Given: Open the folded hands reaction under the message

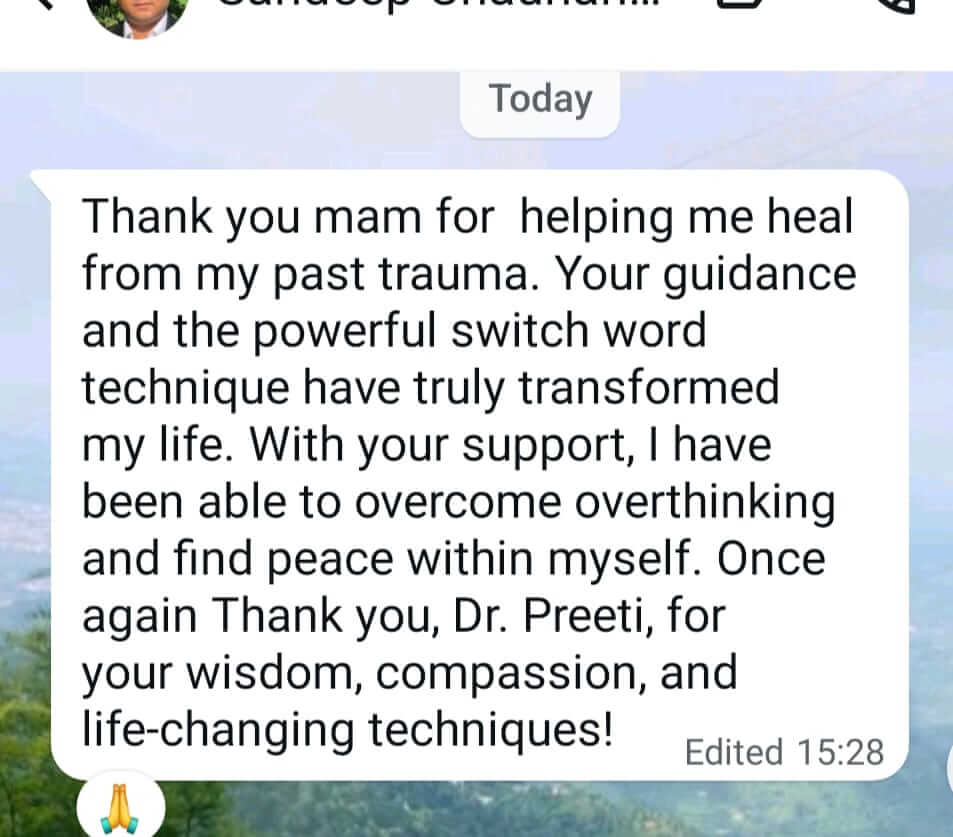Looking at the screenshot, I should point(120,808).
